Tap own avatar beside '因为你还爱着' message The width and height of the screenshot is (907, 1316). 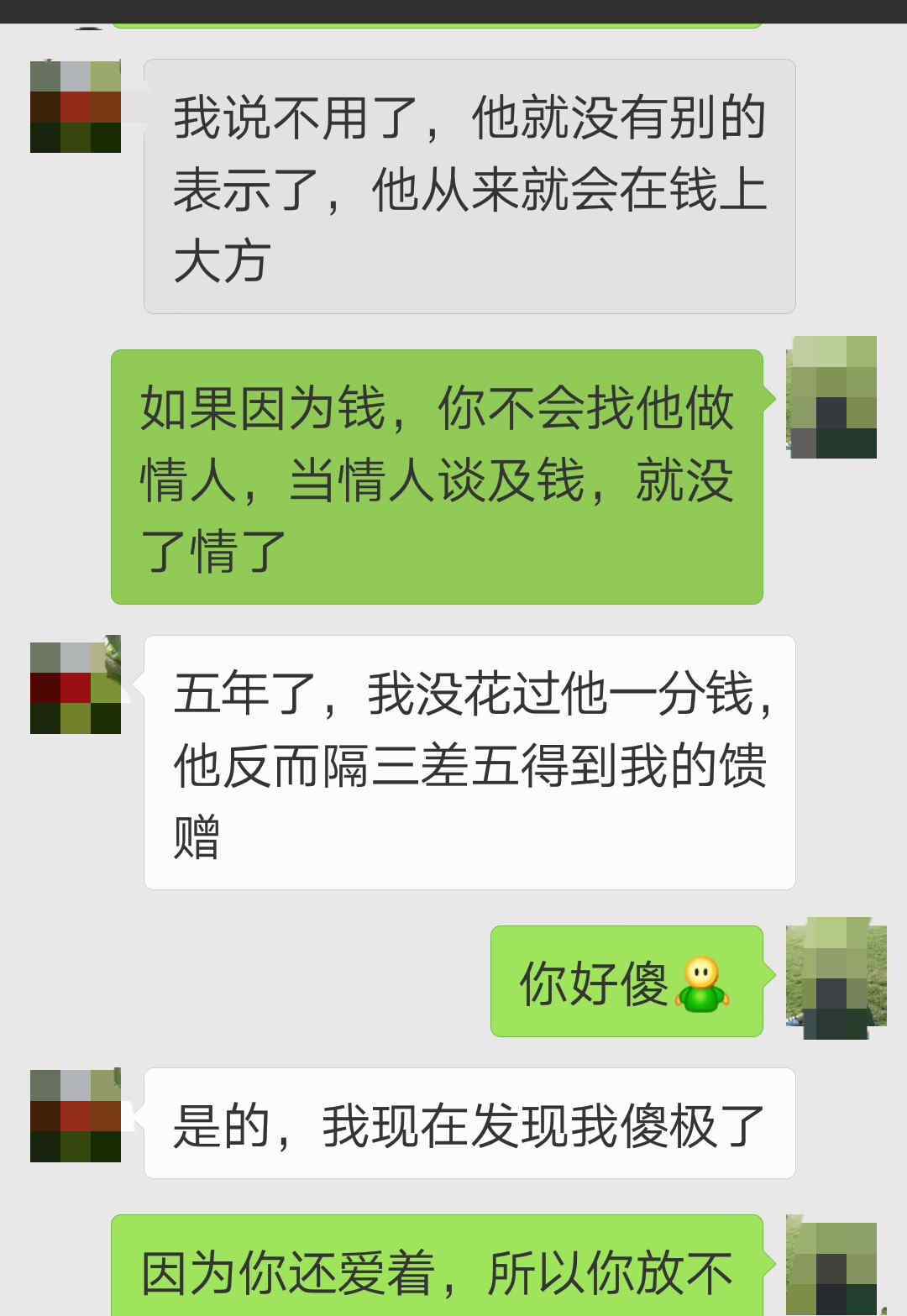tap(831, 1266)
